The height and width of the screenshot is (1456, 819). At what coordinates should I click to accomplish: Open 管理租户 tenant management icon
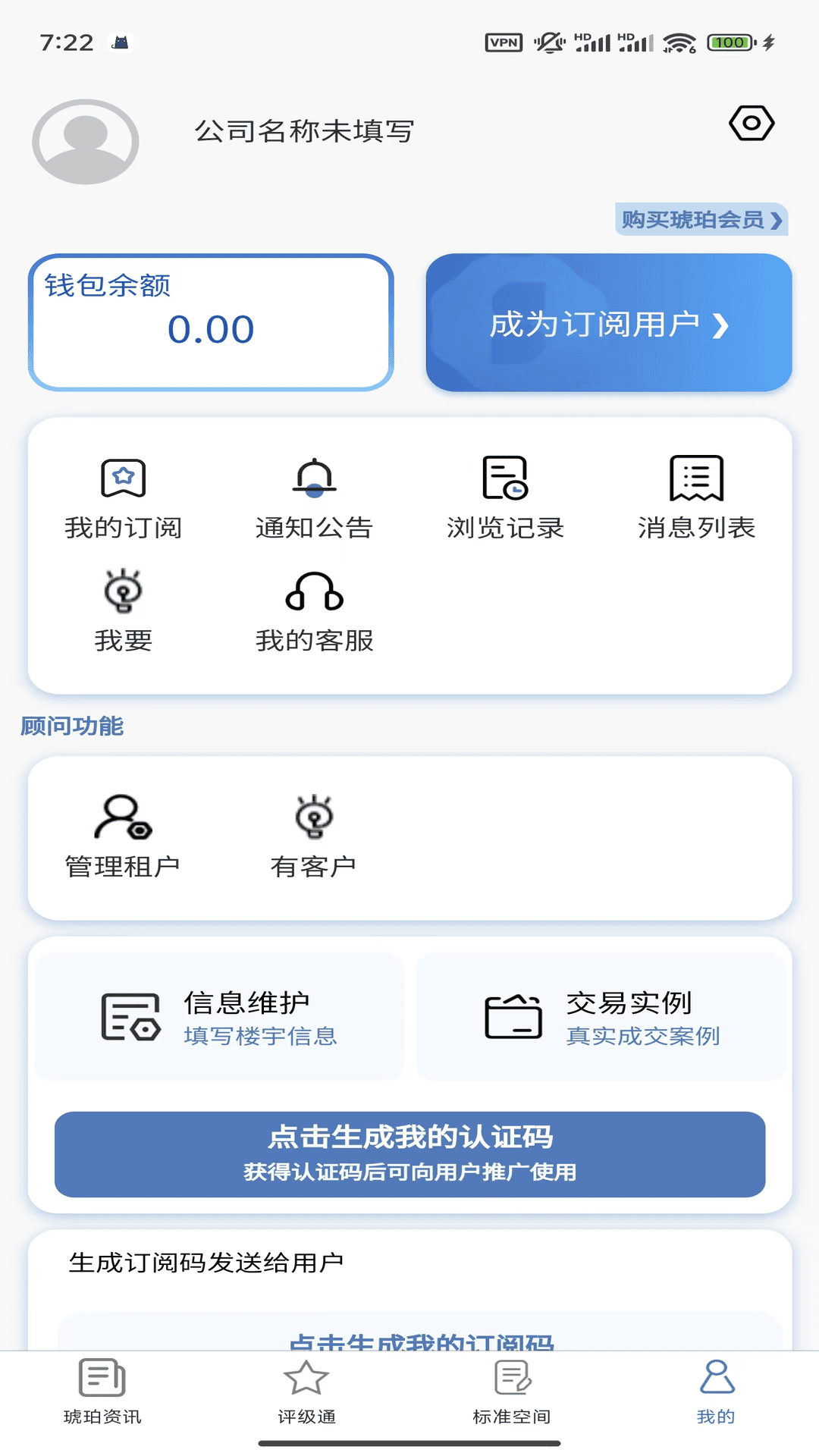pyautogui.click(x=124, y=827)
